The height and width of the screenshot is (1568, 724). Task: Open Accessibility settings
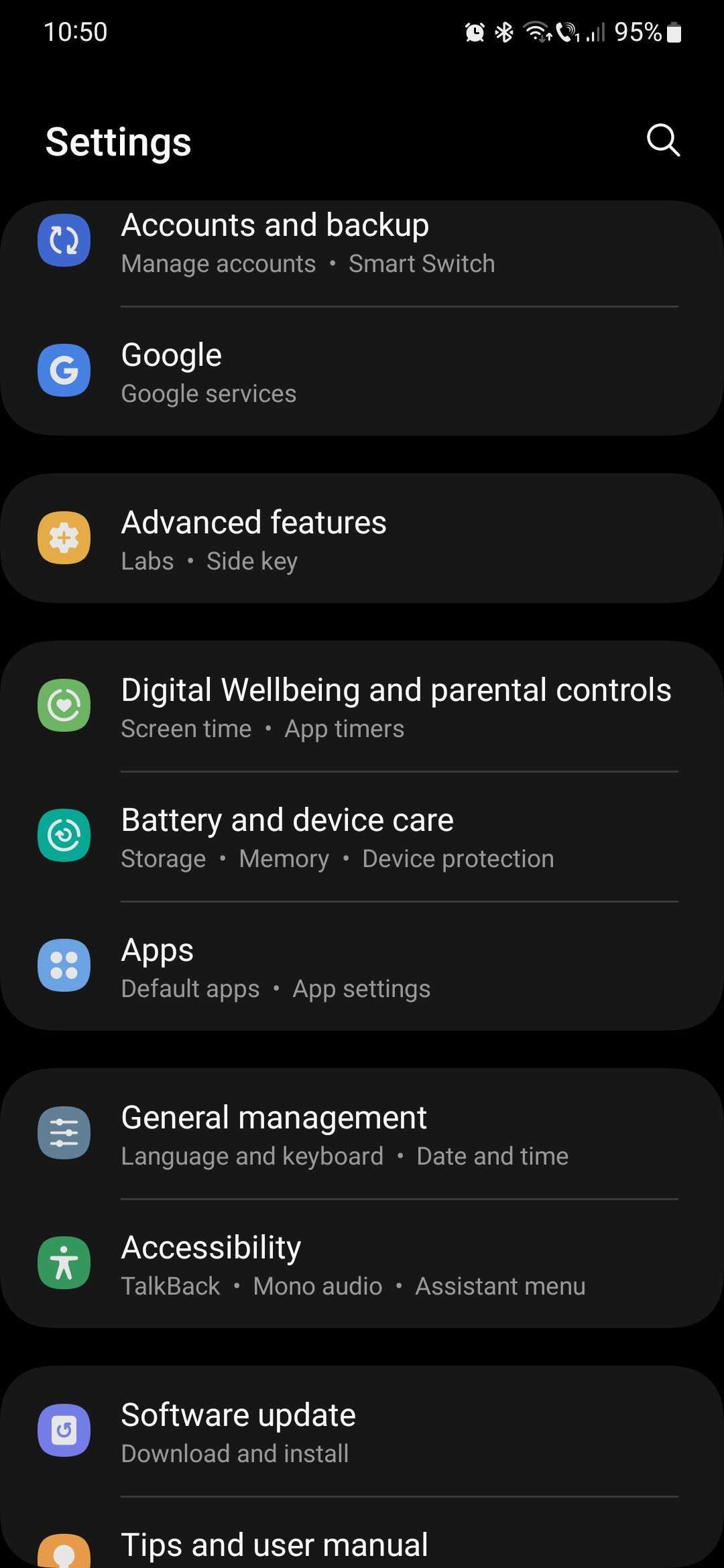362,1264
